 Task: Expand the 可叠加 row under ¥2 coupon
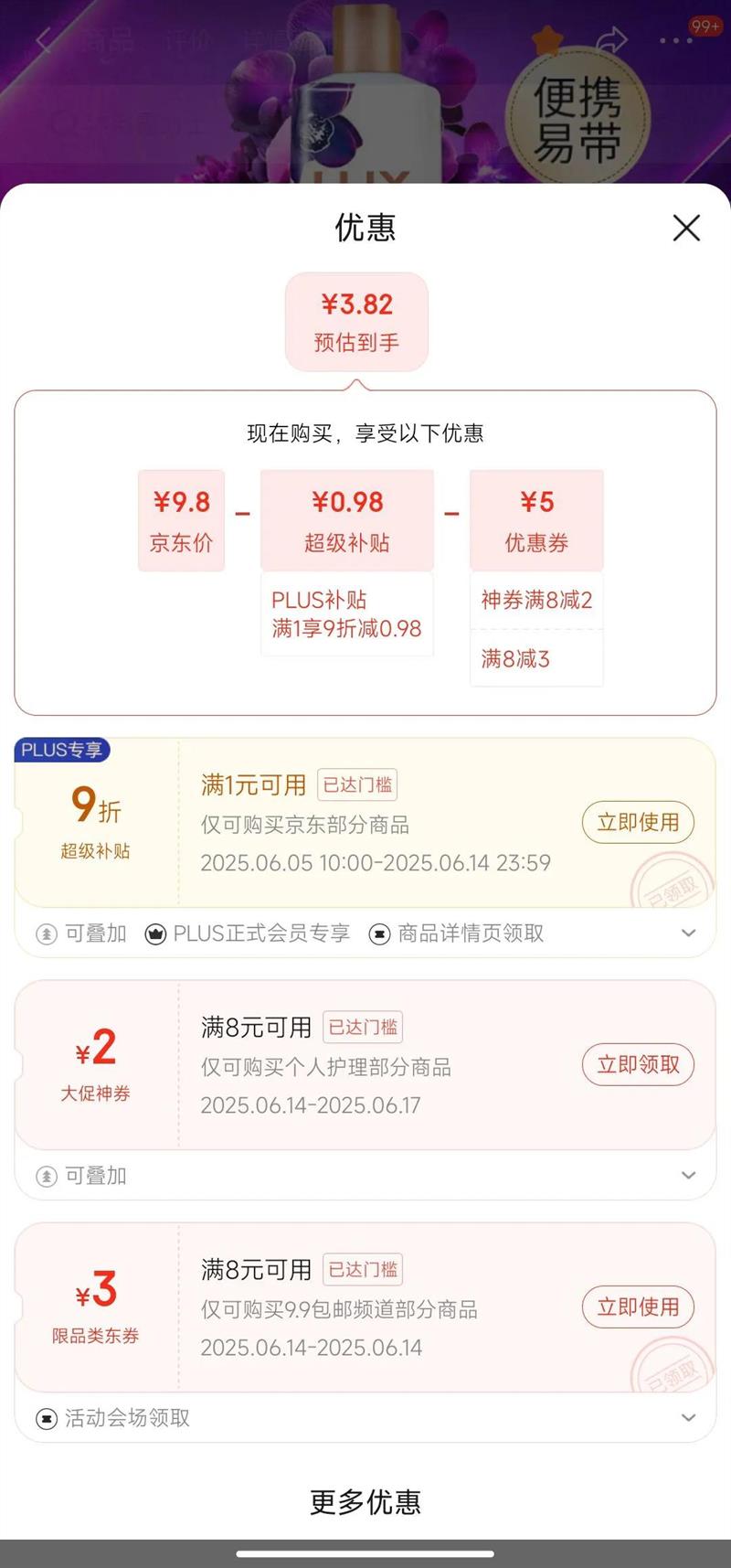tap(688, 1176)
